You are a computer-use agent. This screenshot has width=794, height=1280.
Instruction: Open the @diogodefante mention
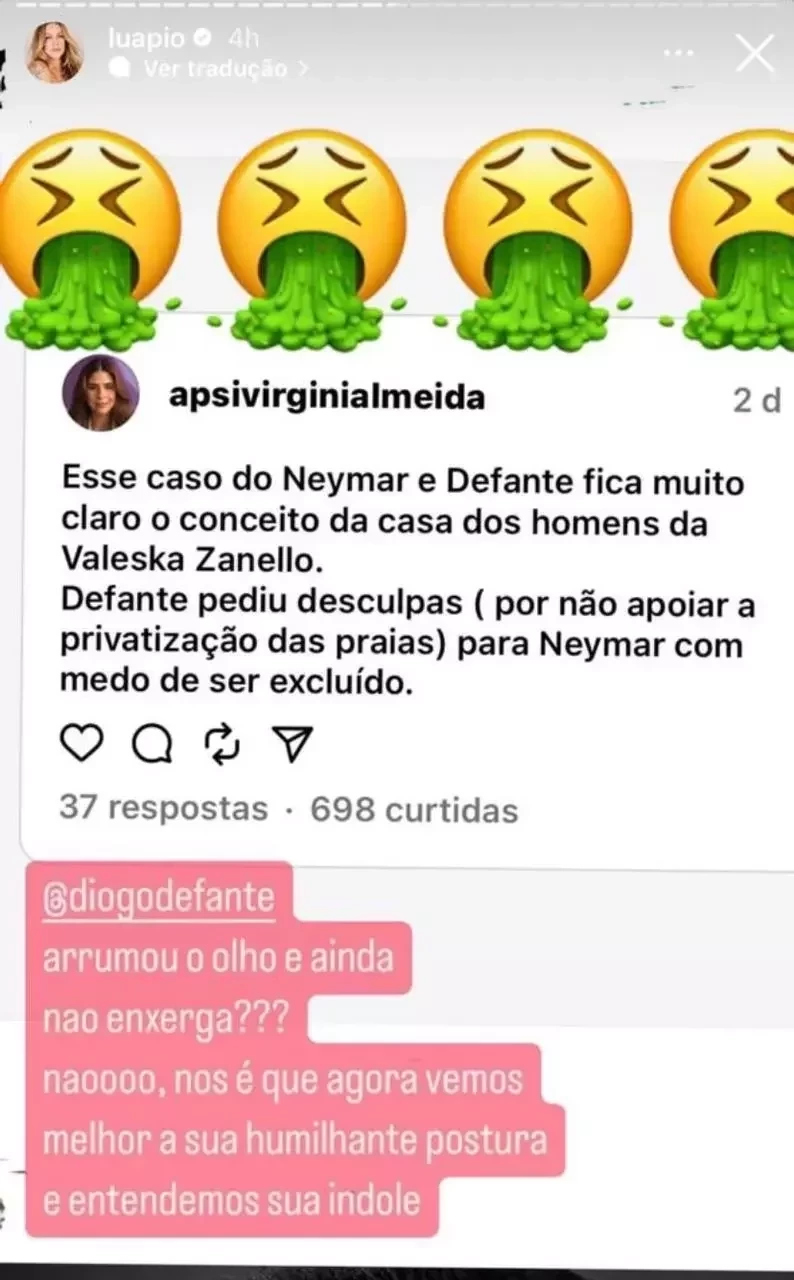coord(160,897)
